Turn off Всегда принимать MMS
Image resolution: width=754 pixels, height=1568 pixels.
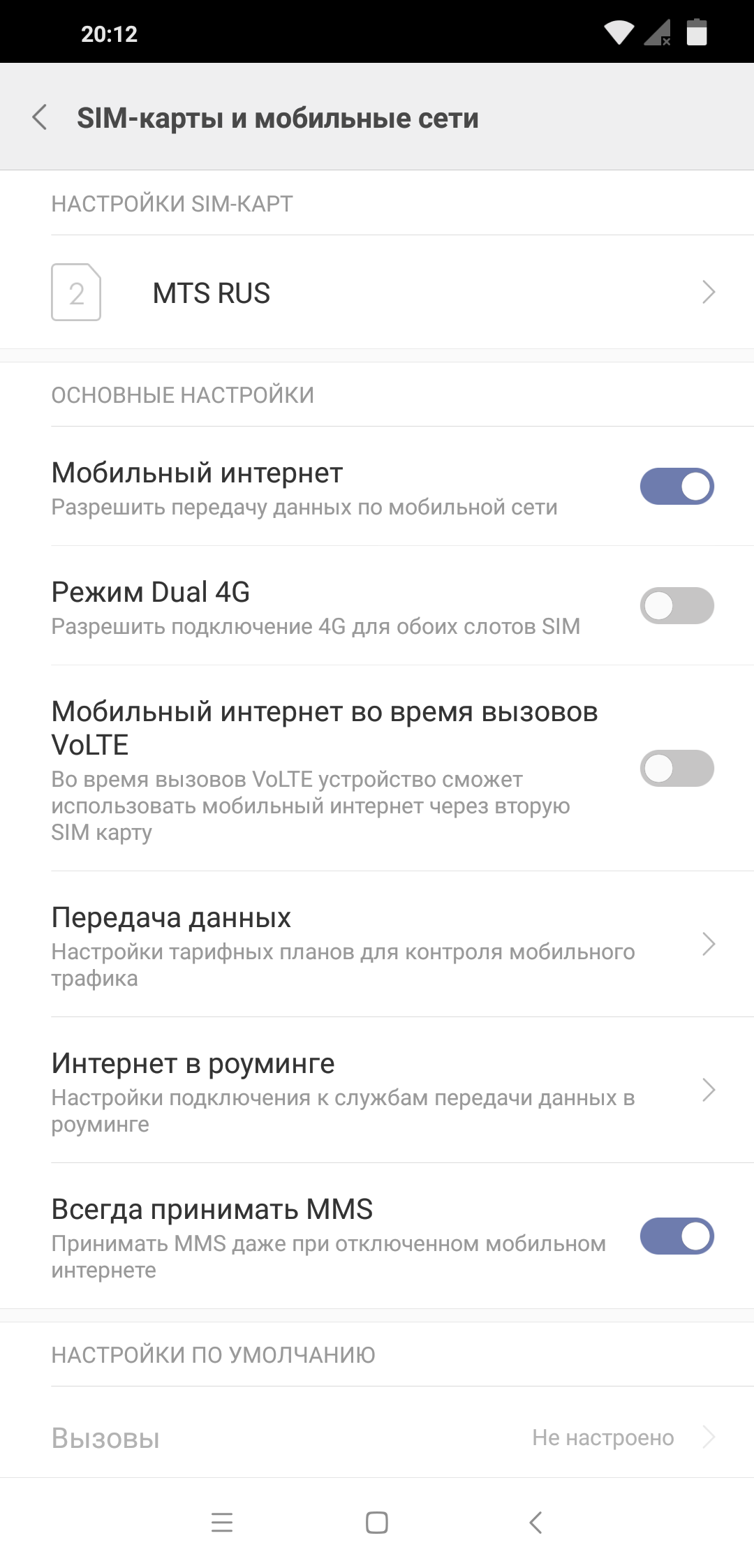[x=677, y=1236]
